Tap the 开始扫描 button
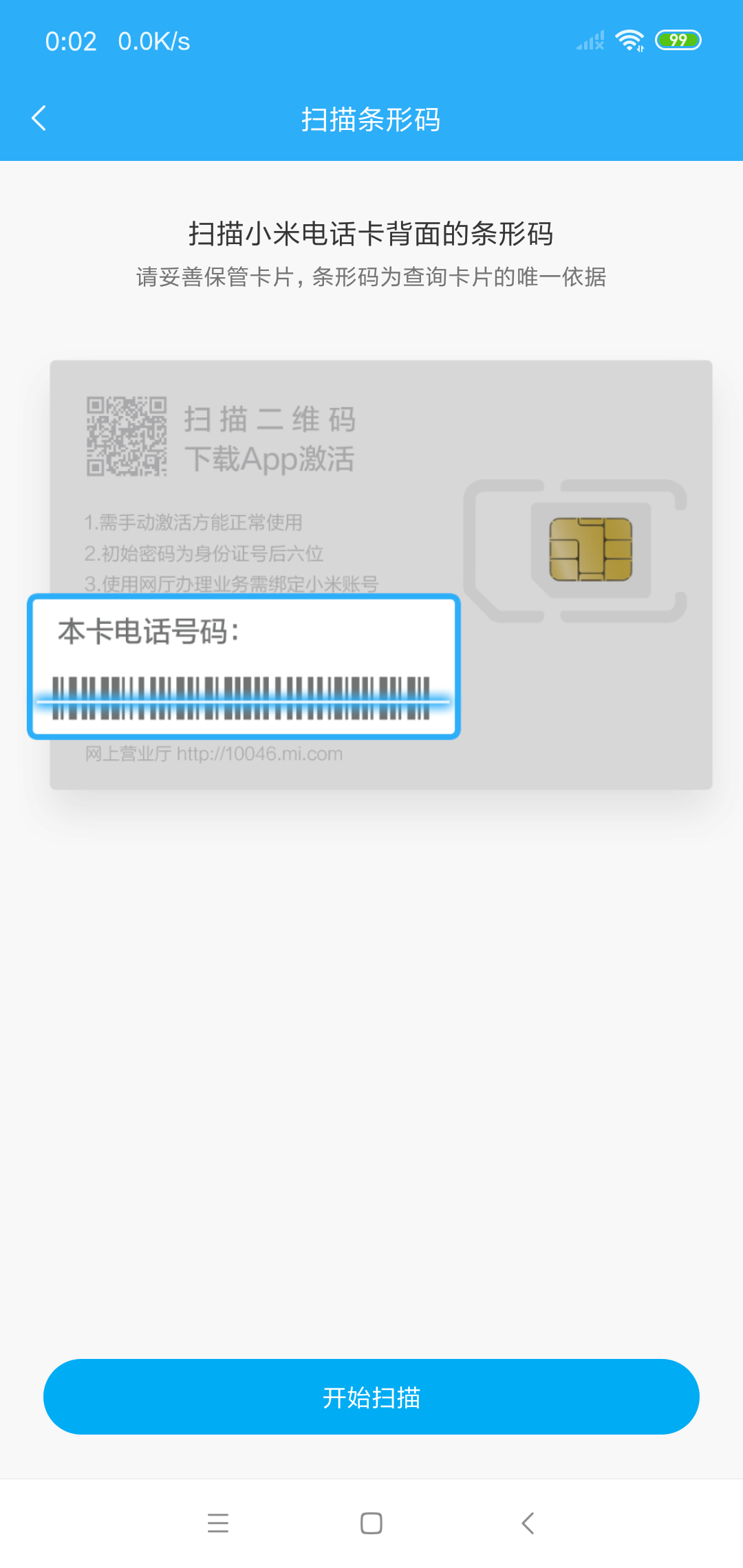 tap(371, 1397)
